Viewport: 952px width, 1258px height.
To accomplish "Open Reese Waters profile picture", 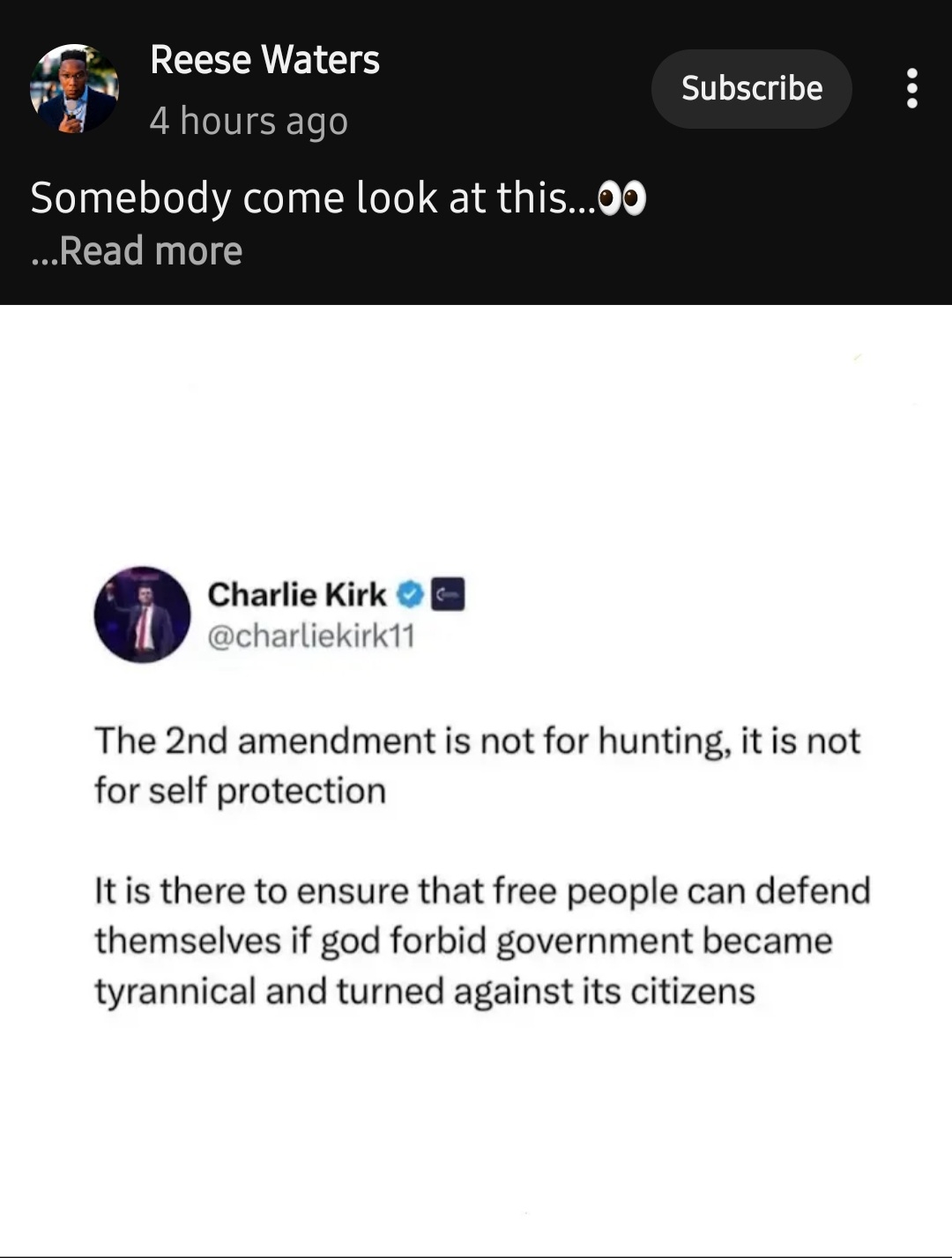I will 74,89.
